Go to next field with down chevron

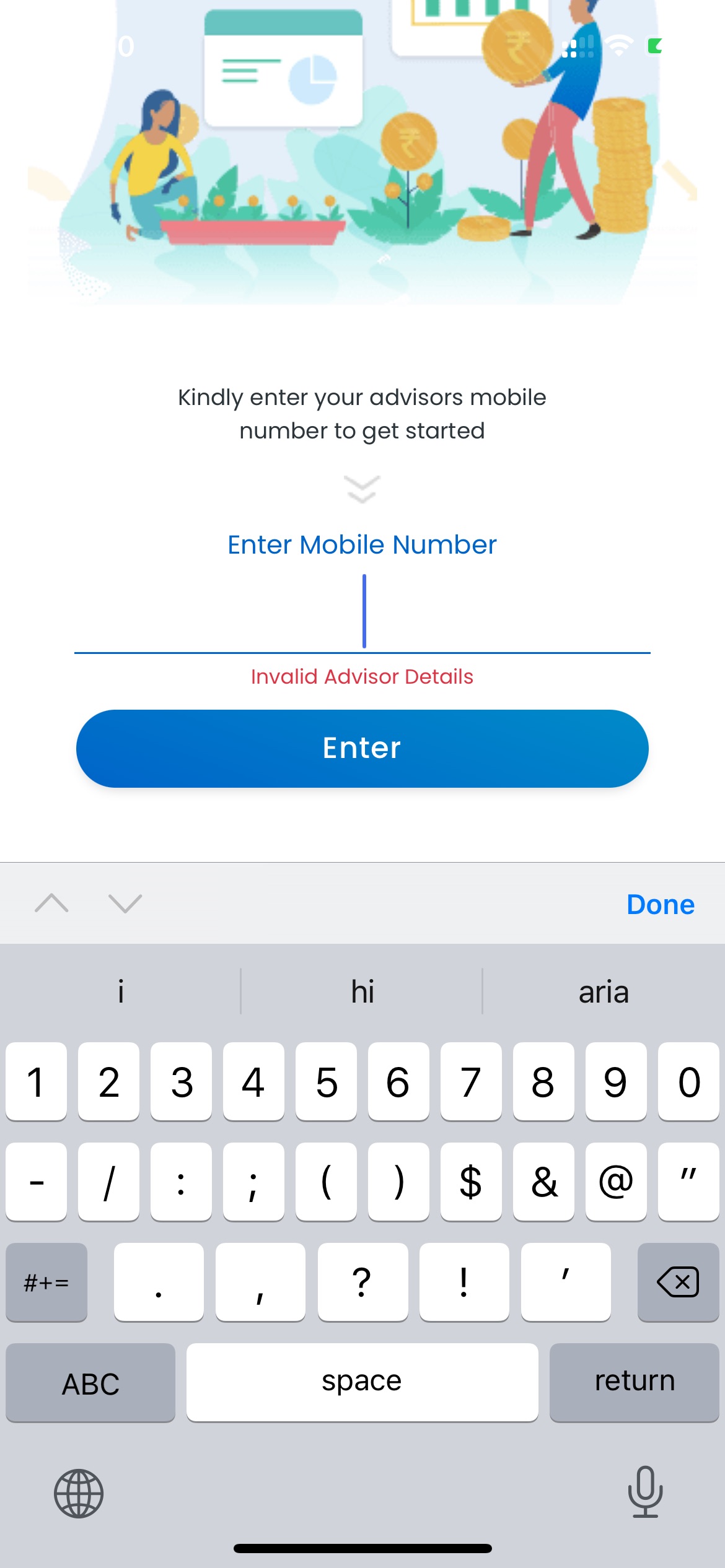125,904
